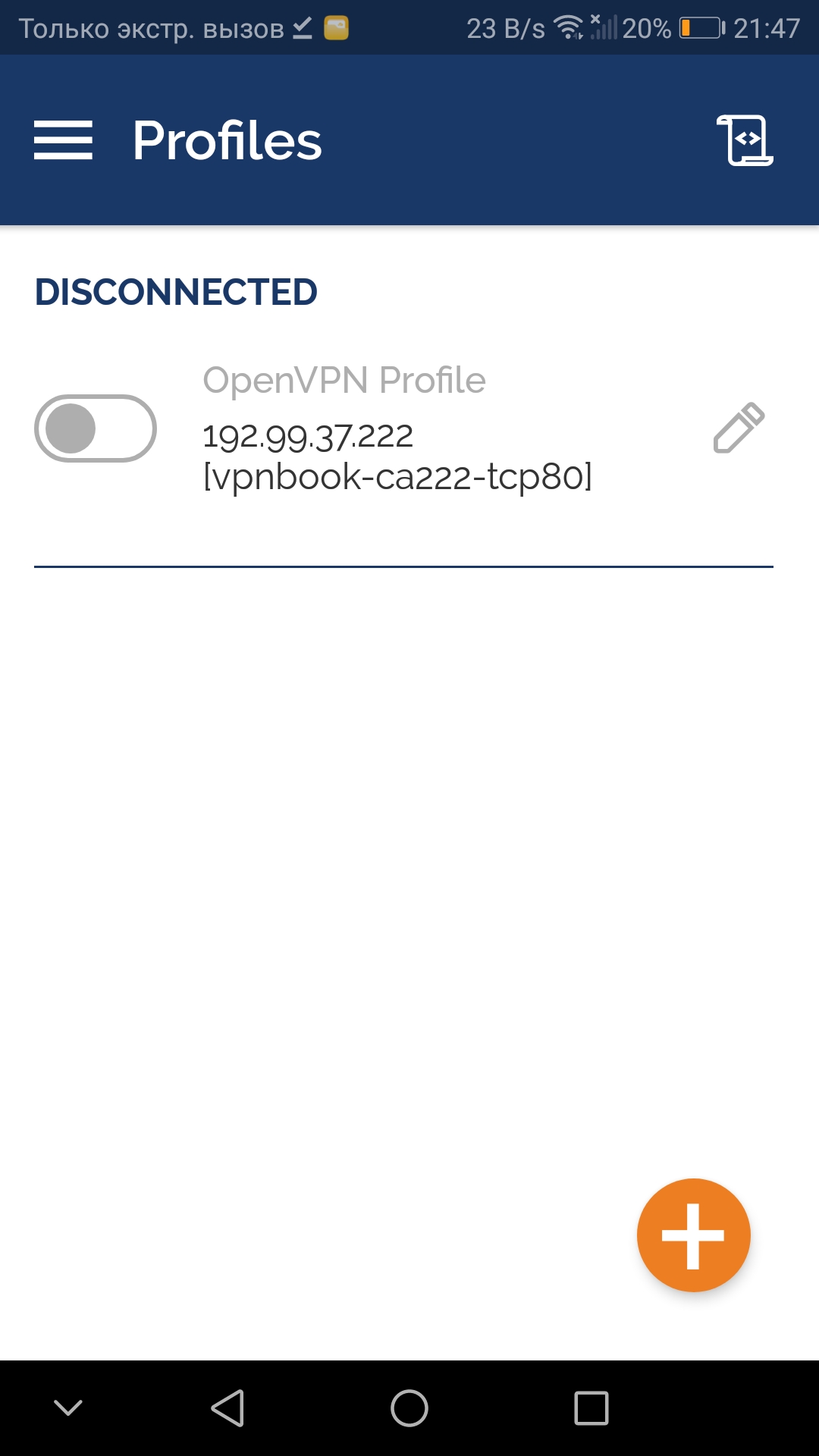Add a new profile with plus button
Image resolution: width=819 pixels, height=1456 pixels.
pos(693,1235)
